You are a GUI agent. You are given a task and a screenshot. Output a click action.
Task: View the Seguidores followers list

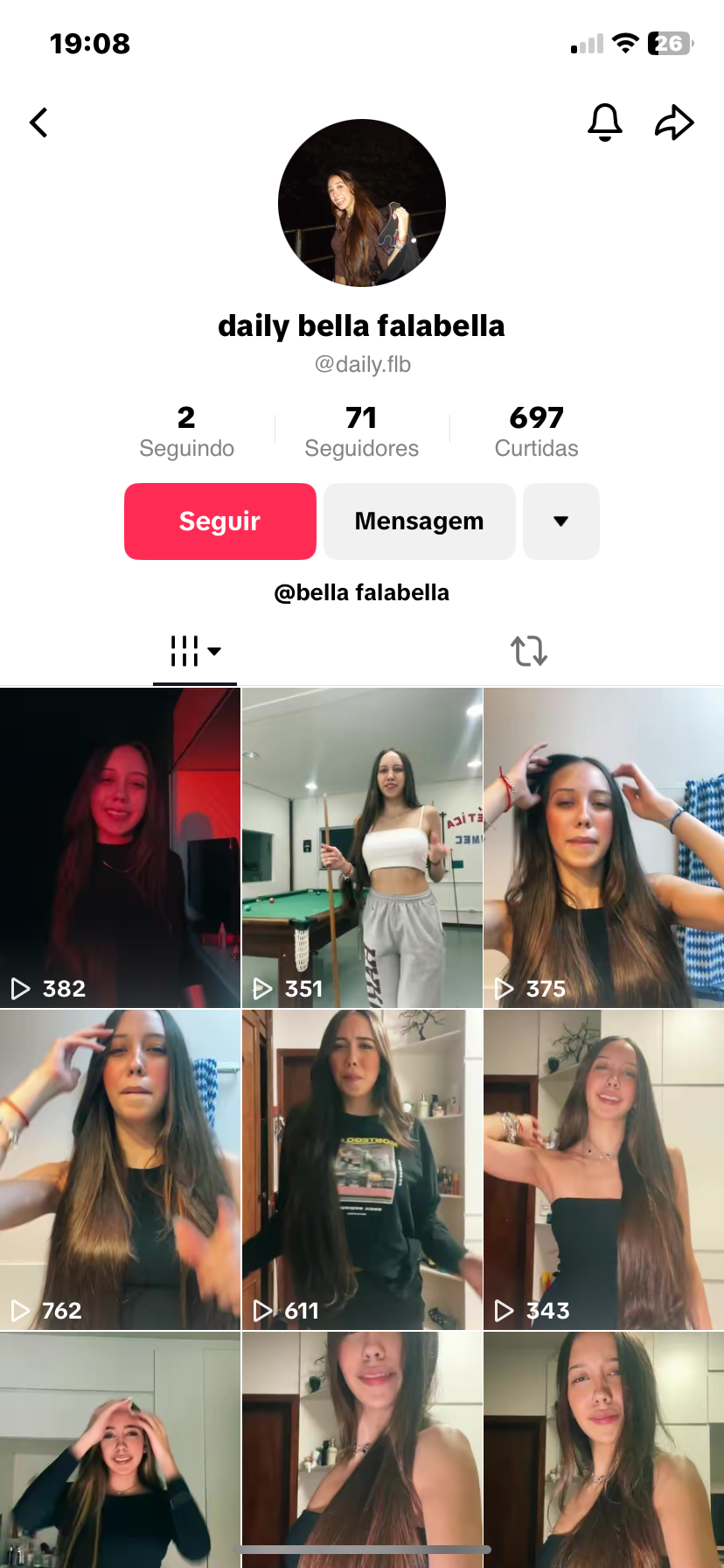tap(361, 431)
